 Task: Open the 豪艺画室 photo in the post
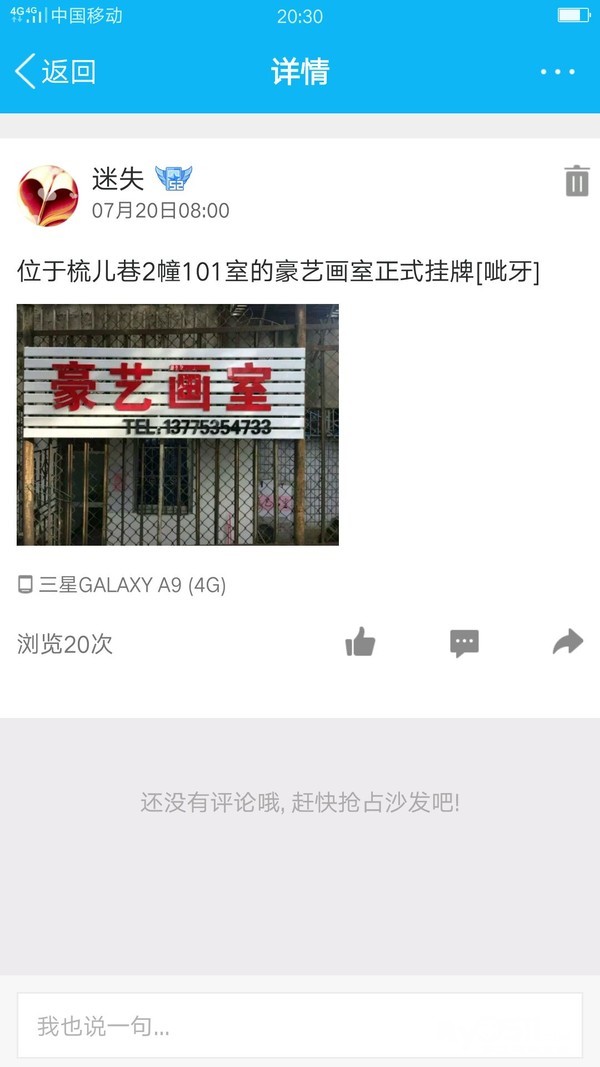(178, 424)
